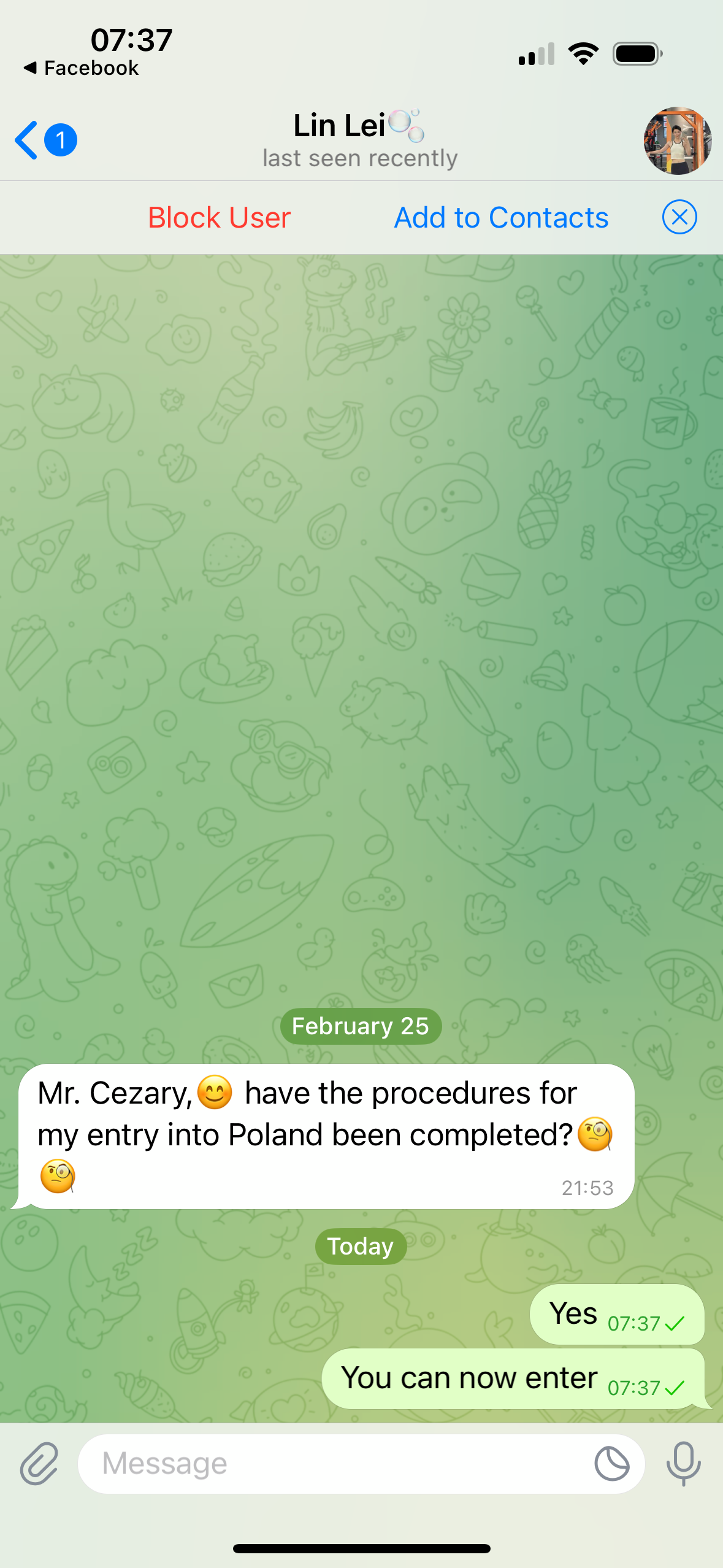Return to Facebook via the status bar link

(82, 68)
